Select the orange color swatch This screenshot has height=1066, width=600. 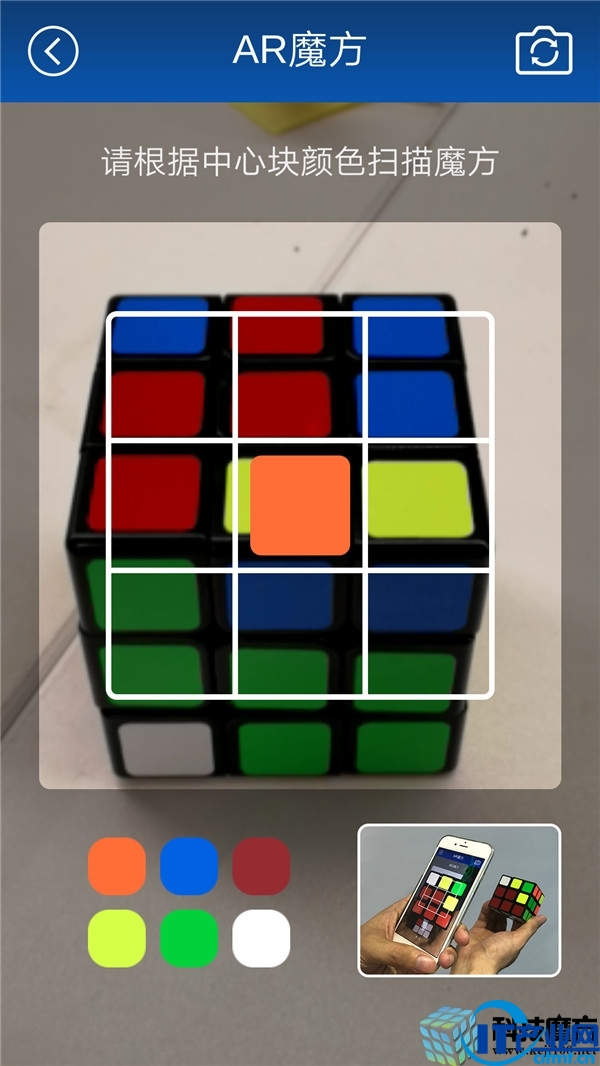click(x=117, y=865)
